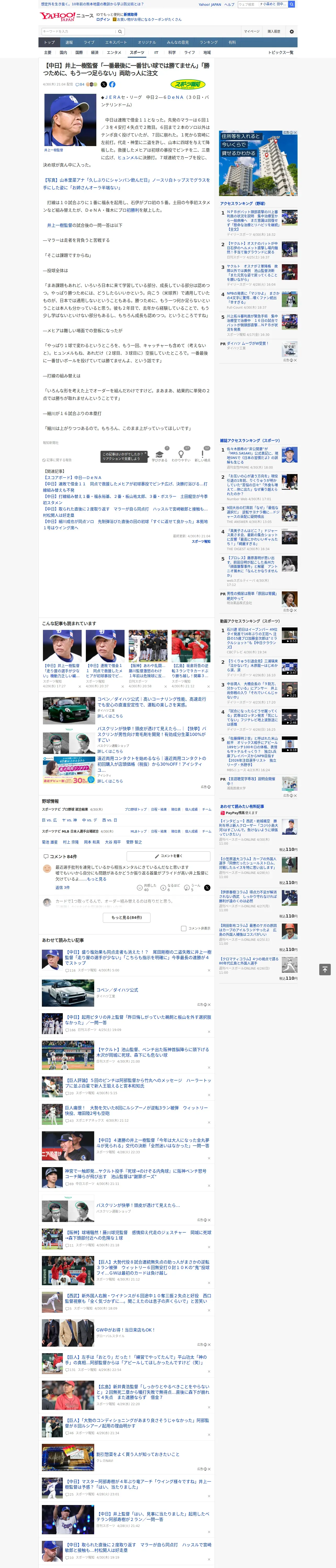Open the 山本堂栗アナ photo article link
Screen dimensions: 336x1568
click(126, 184)
